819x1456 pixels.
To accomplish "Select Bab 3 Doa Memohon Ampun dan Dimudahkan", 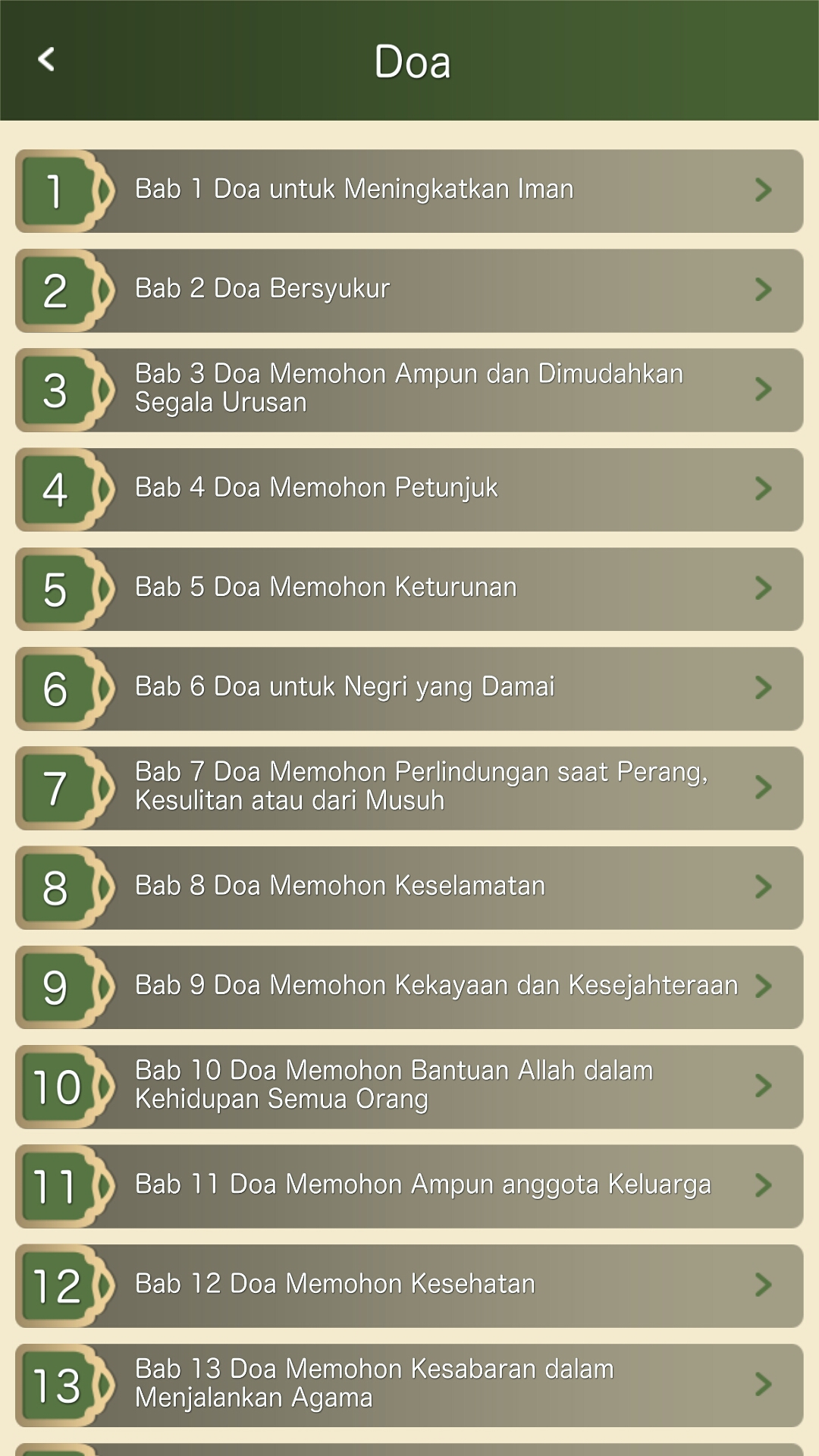I will 409,389.
